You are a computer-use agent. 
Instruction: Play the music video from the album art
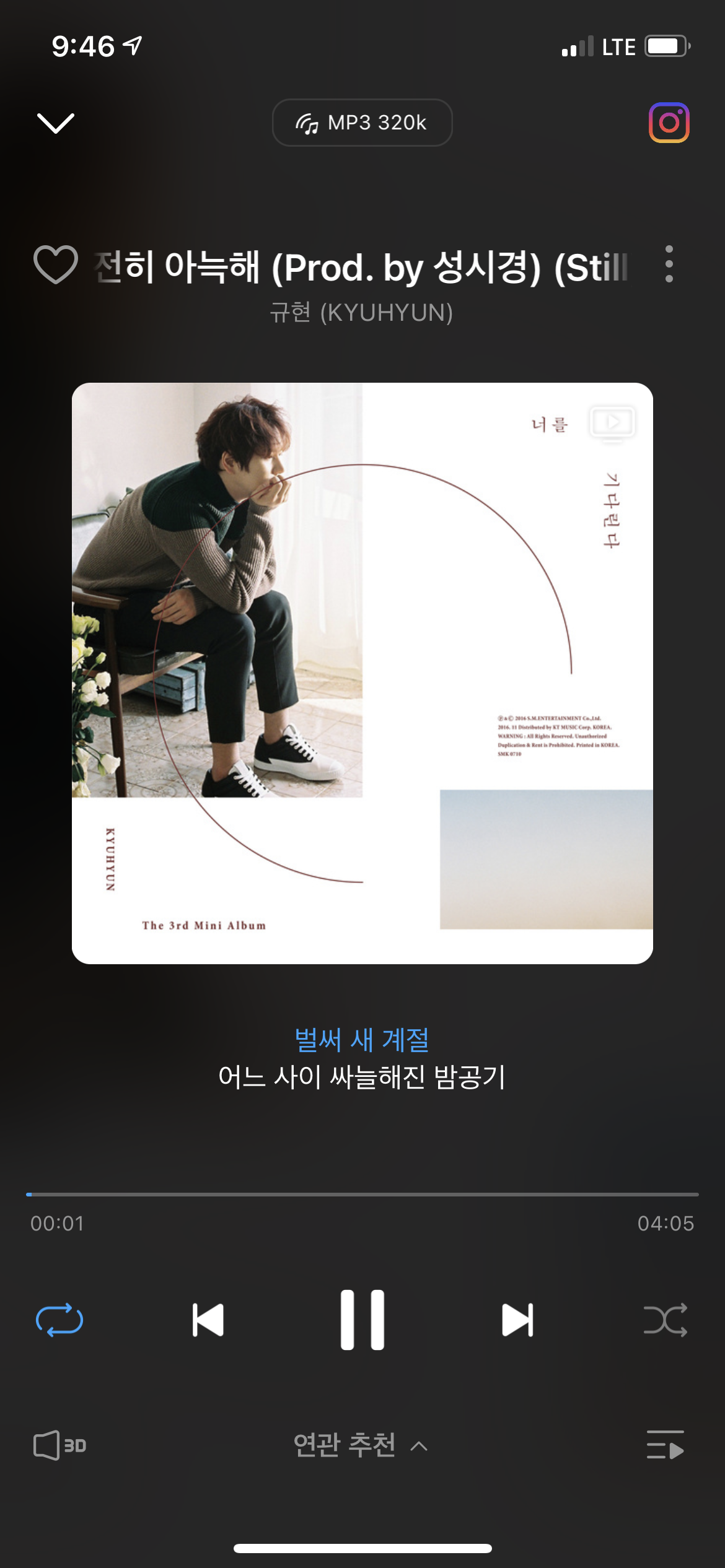point(612,425)
